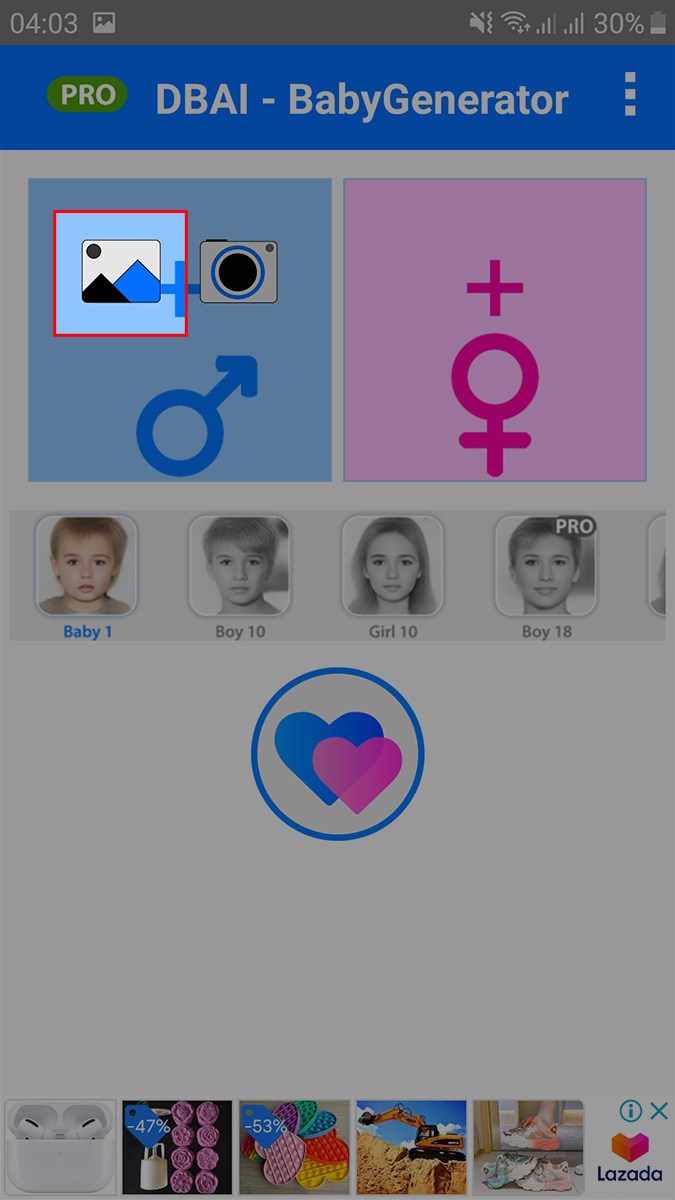Add the mother's photo in the pink panel
This screenshot has height=1200, width=675.
494,330
